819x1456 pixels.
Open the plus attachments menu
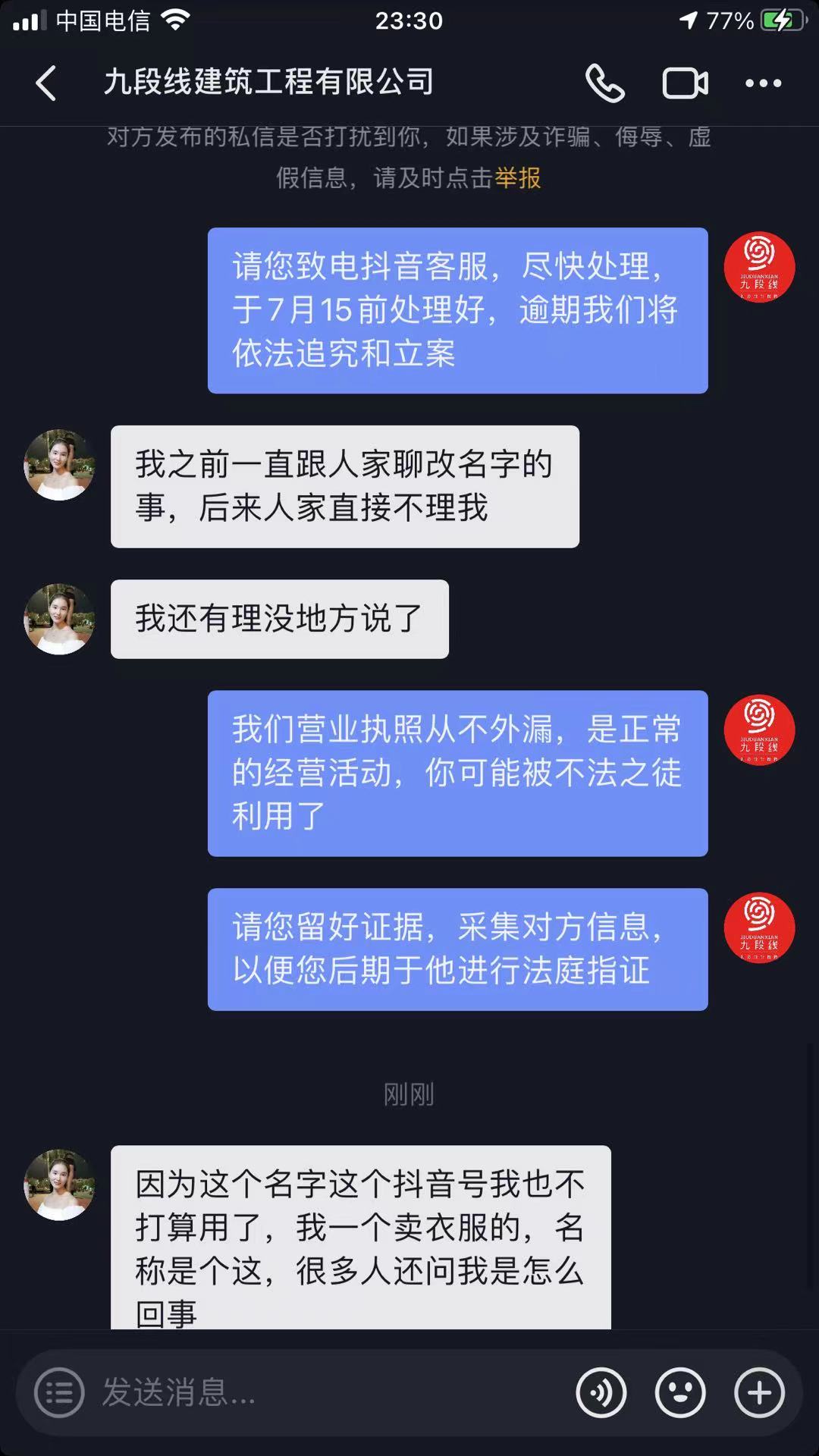click(x=759, y=1392)
